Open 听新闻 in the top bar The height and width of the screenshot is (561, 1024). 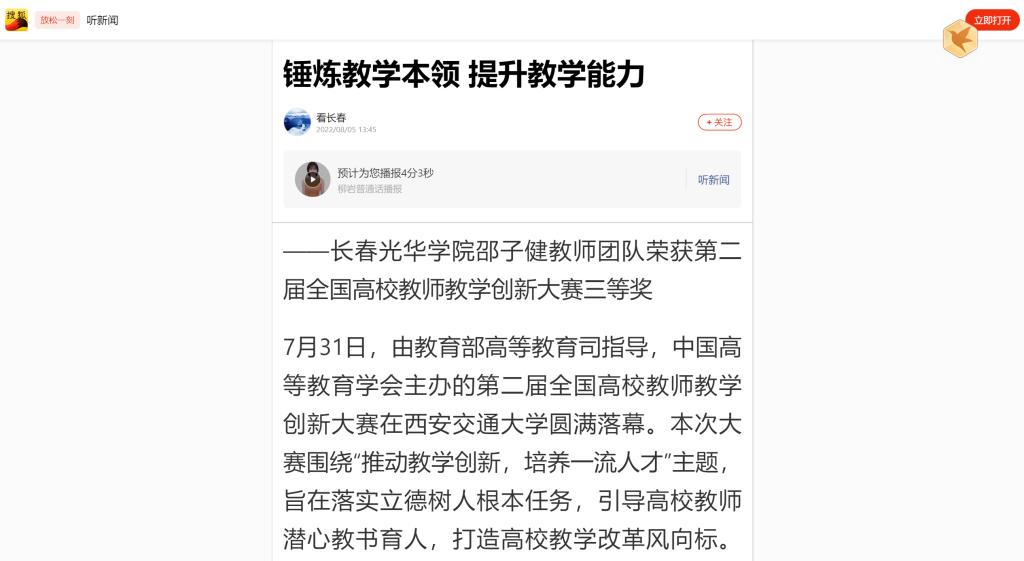[102, 20]
